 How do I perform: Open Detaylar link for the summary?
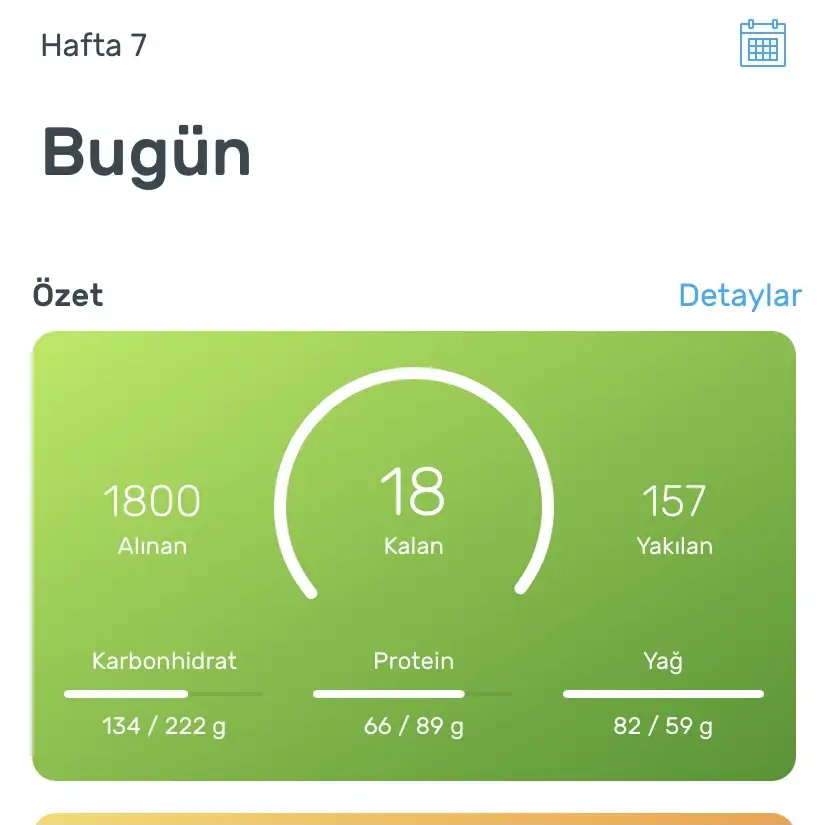(x=739, y=295)
